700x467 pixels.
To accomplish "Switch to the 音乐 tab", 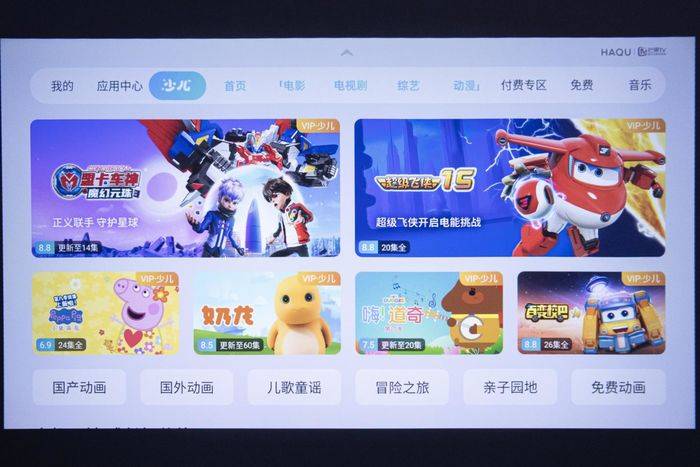I will click(x=639, y=86).
